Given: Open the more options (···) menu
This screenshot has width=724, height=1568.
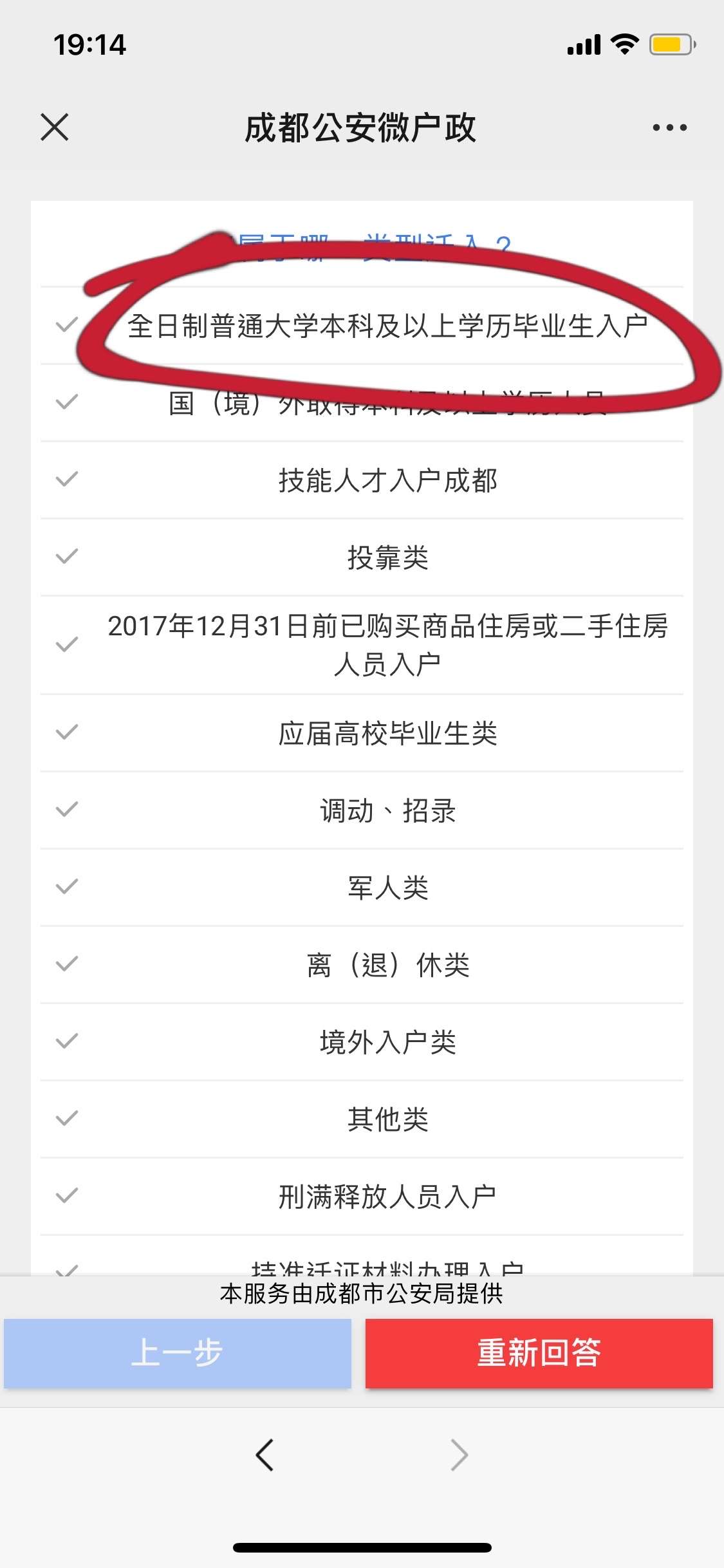Looking at the screenshot, I should (668, 127).
